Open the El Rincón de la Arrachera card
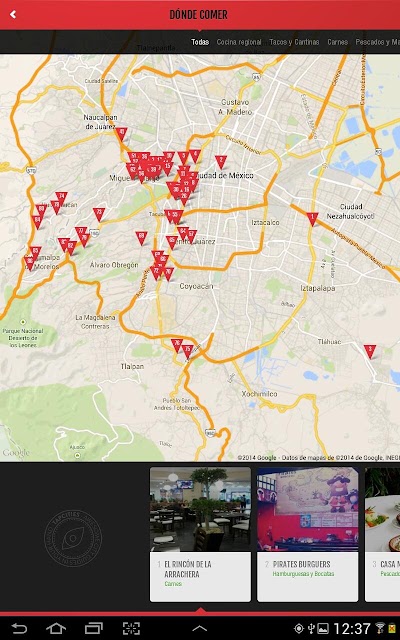400x640 pixels. tap(200, 534)
